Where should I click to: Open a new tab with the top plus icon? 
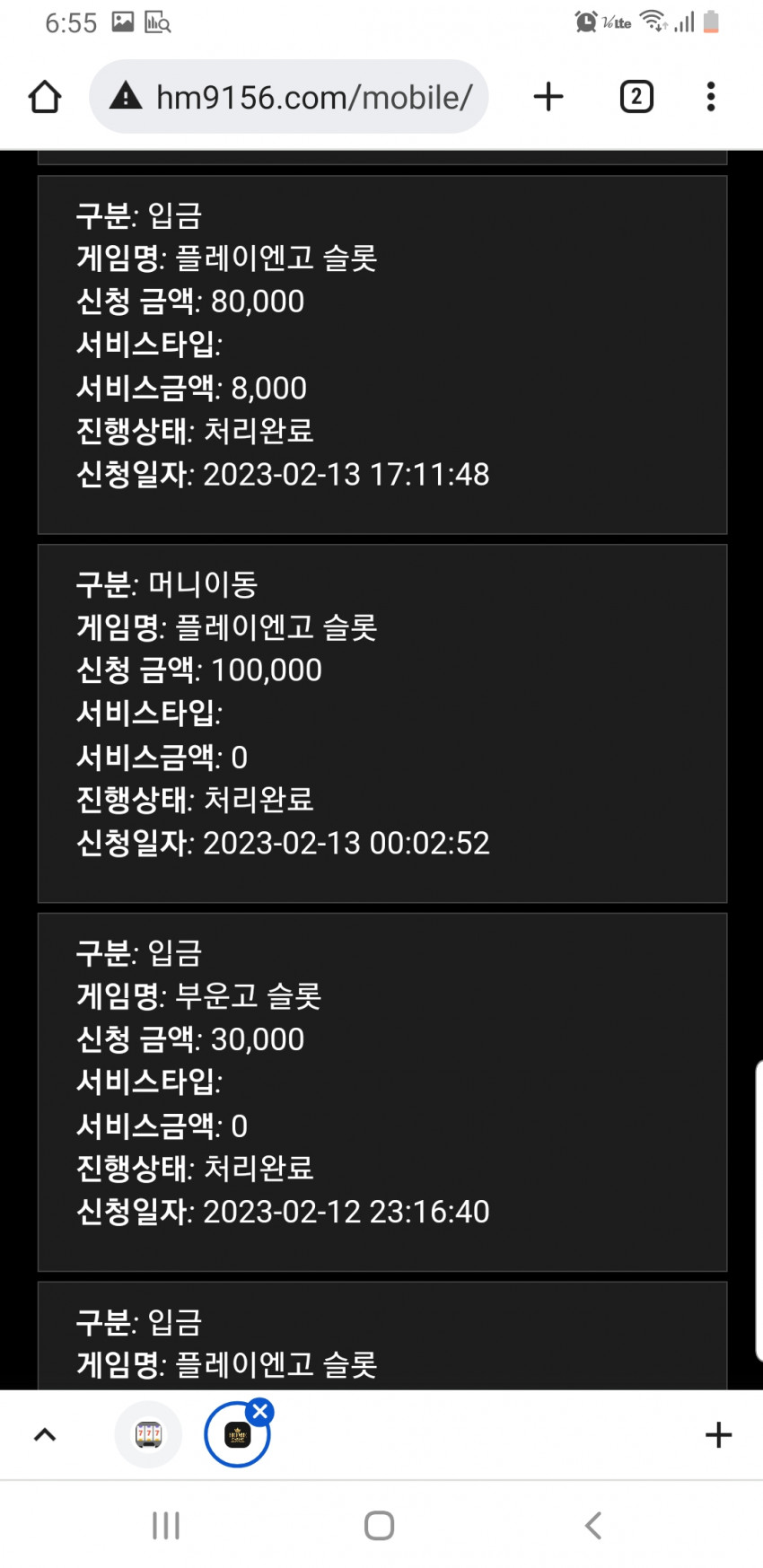[x=548, y=97]
